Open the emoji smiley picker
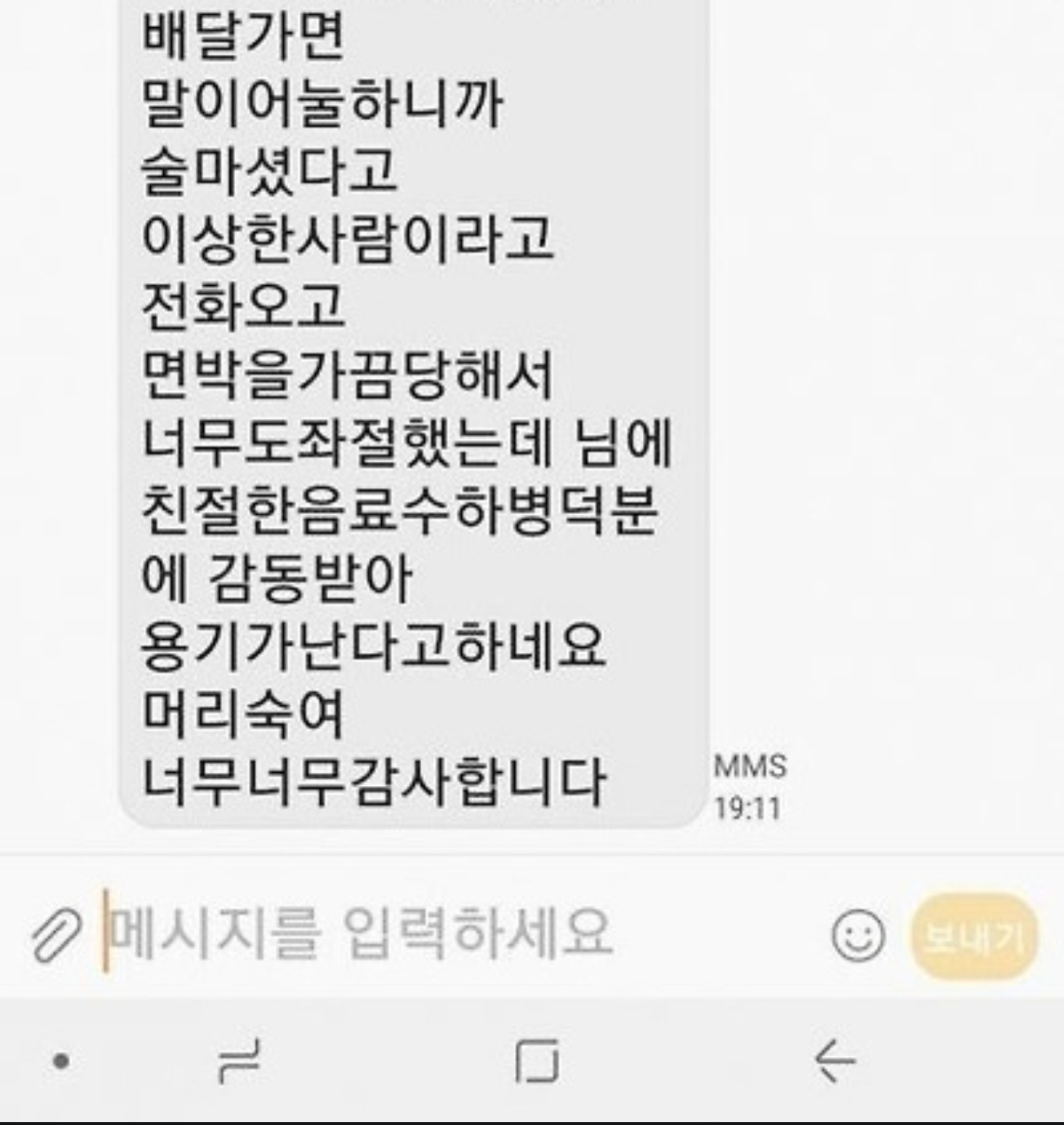The image size is (1064, 1125). coord(858,935)
